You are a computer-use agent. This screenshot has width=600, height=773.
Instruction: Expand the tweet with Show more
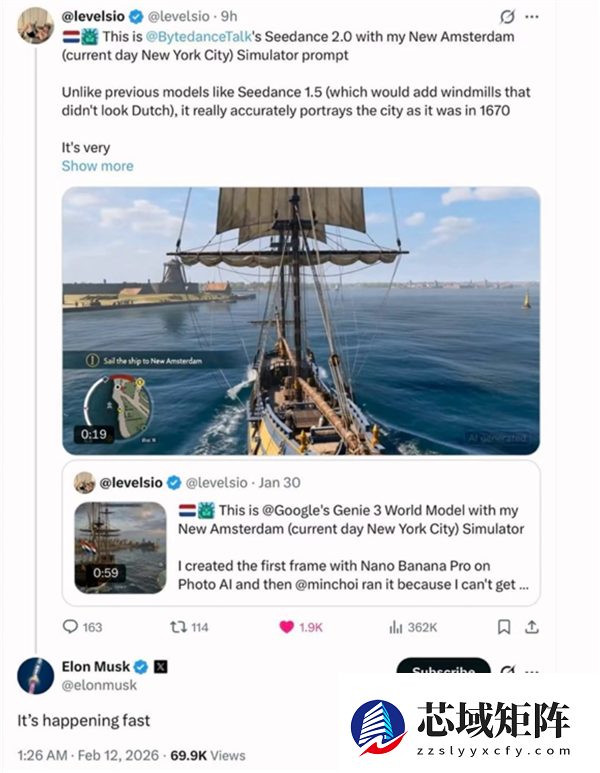(x=97, y=166)
